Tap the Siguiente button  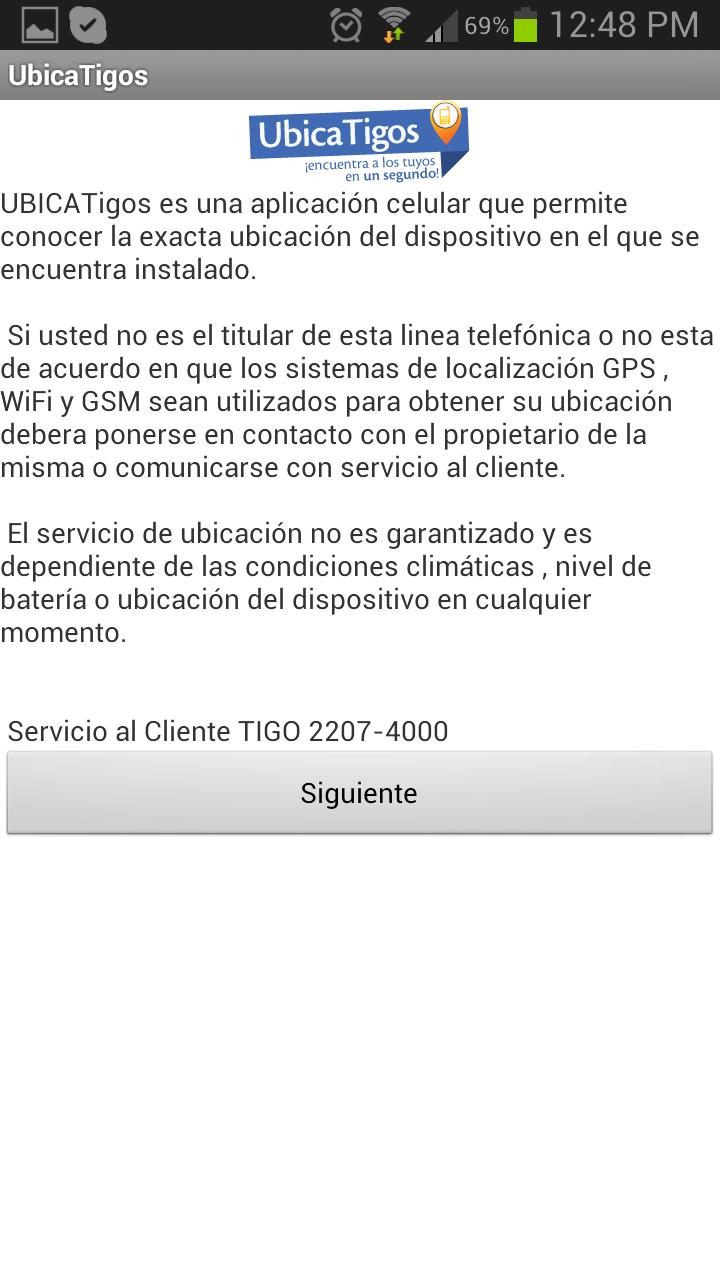(359, 793)
